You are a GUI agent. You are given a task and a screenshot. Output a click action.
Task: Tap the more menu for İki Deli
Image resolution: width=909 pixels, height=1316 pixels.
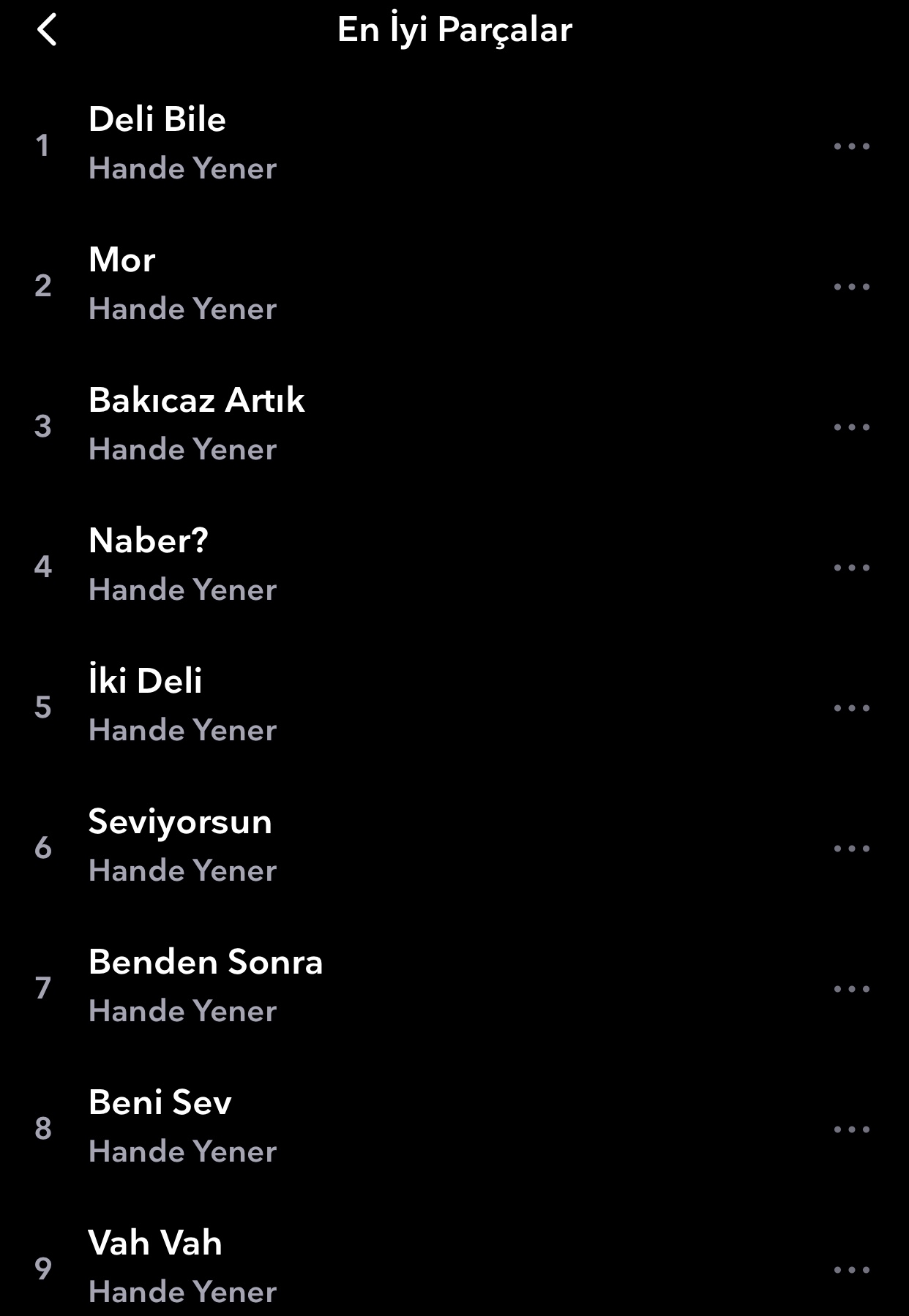[x=851, y=708]
